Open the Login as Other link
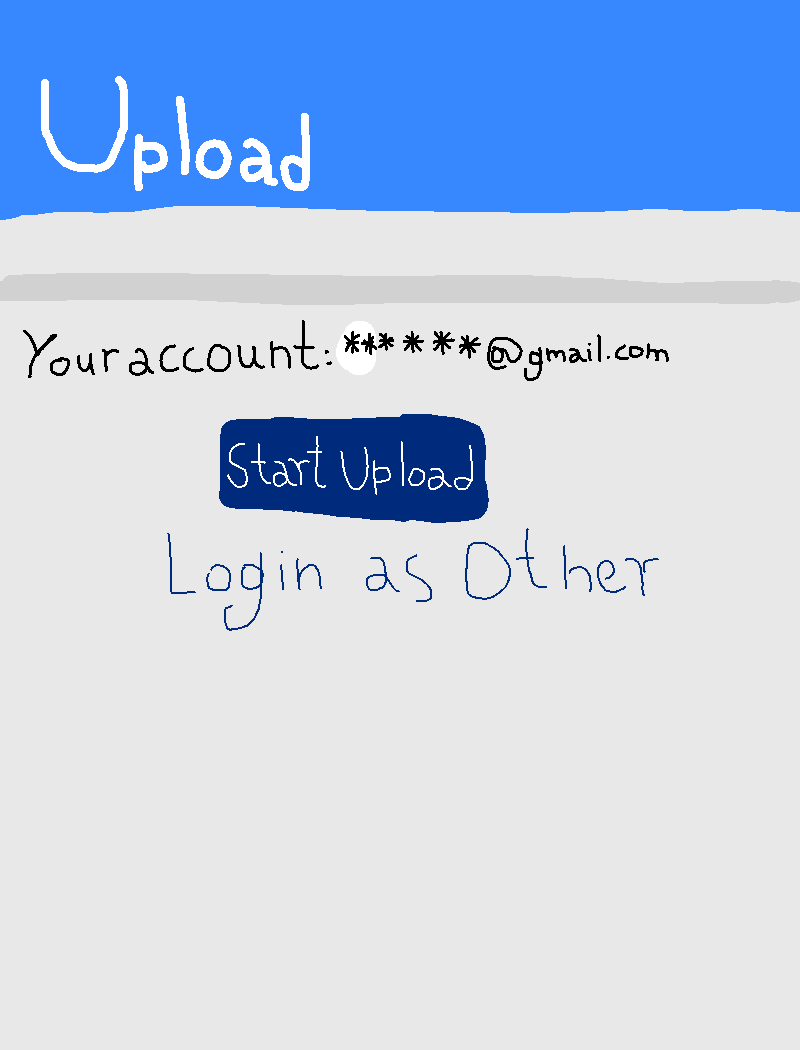This screenshot has height=1050, width=800. pos(413,579)
